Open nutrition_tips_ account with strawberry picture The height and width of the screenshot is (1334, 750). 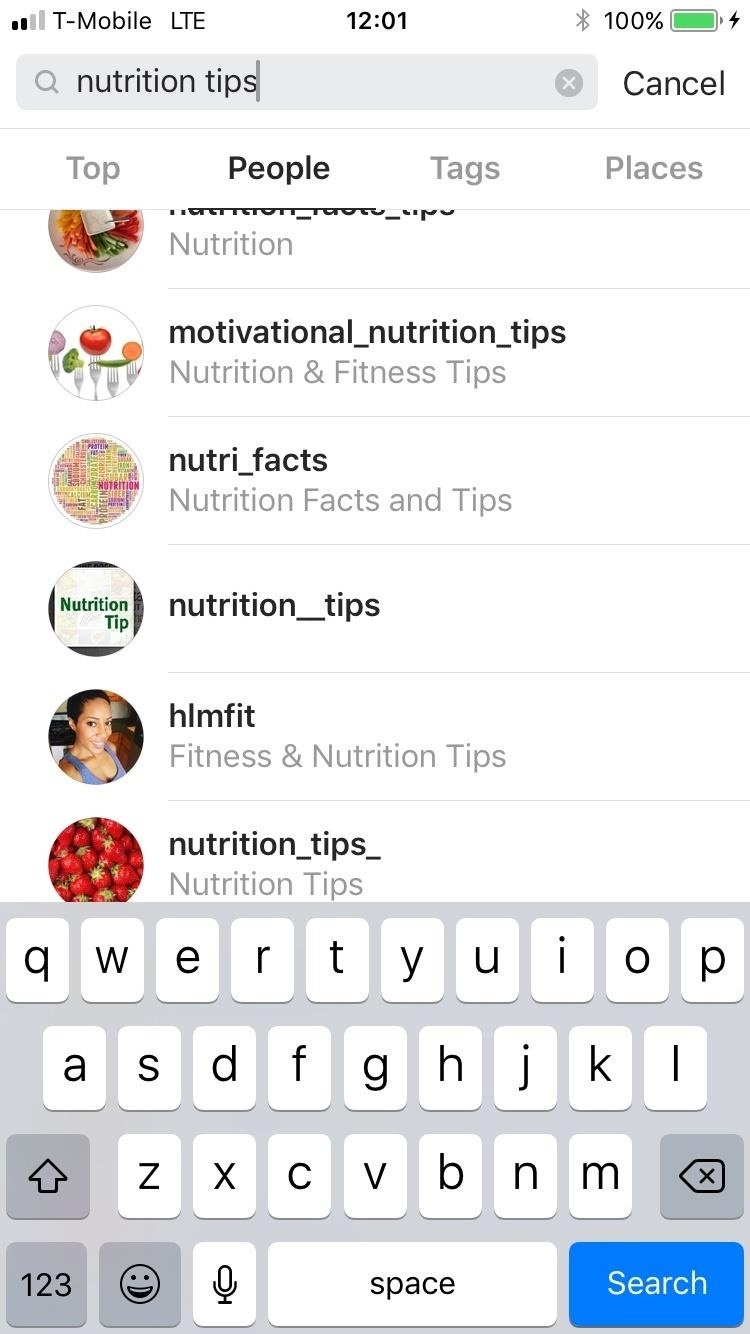[275, 861]
